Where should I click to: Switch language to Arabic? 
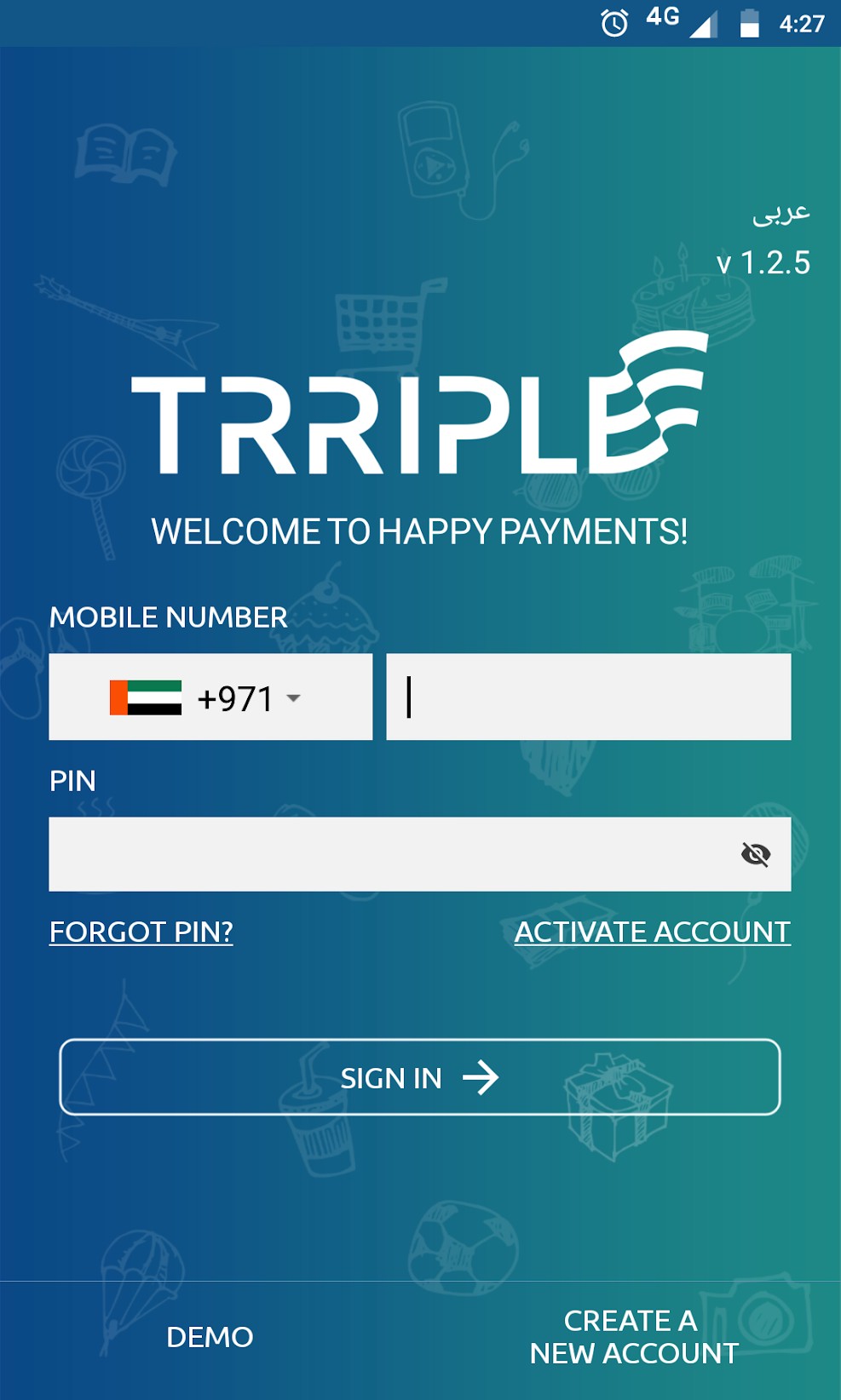780,213
